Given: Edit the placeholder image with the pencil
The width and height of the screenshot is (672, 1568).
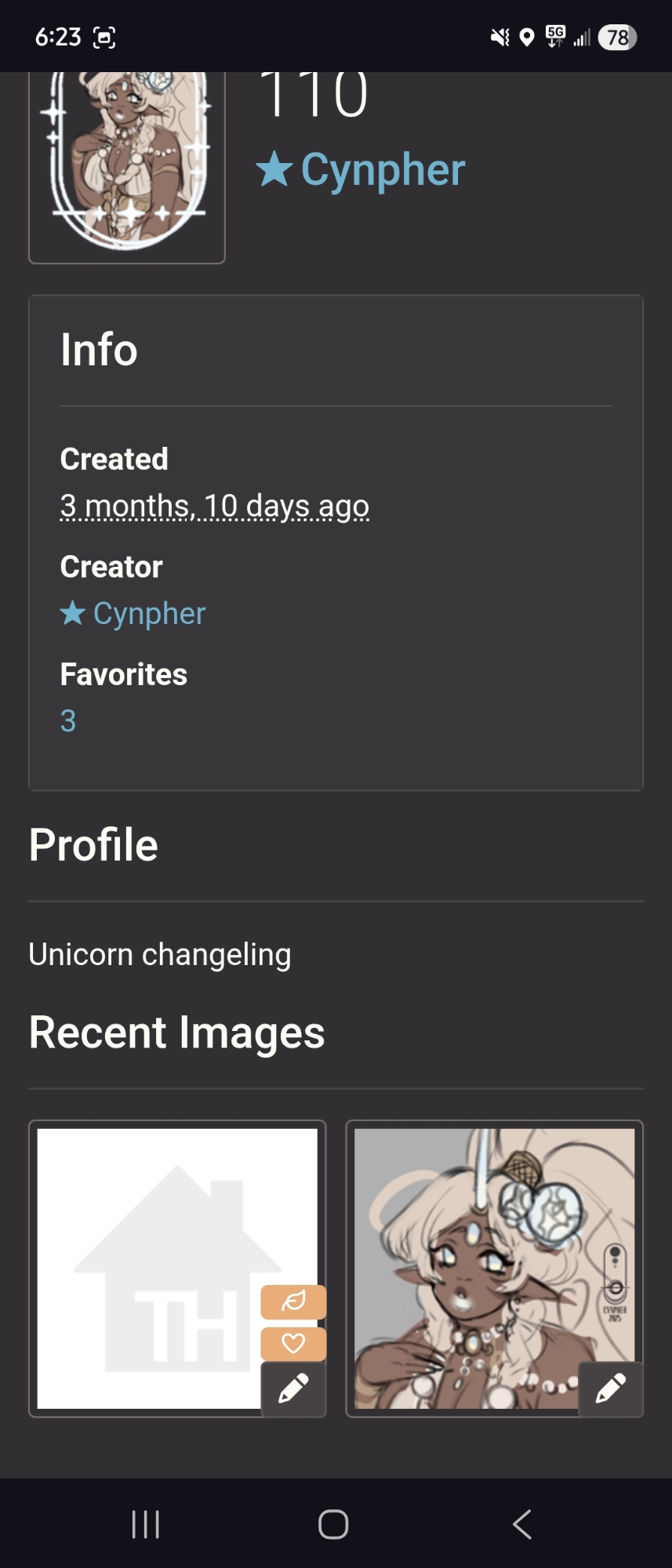Looking at the screenshot, I should pos(293,1388).
